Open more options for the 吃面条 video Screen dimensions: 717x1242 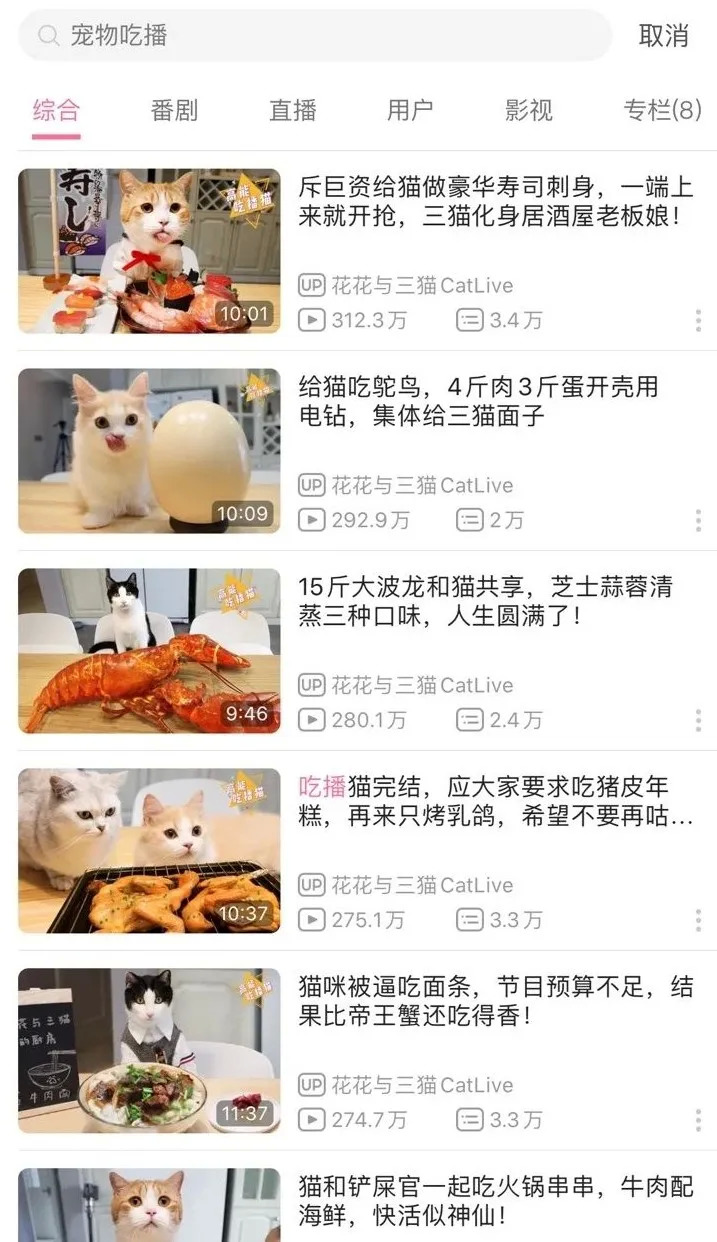pos(698,1121)
